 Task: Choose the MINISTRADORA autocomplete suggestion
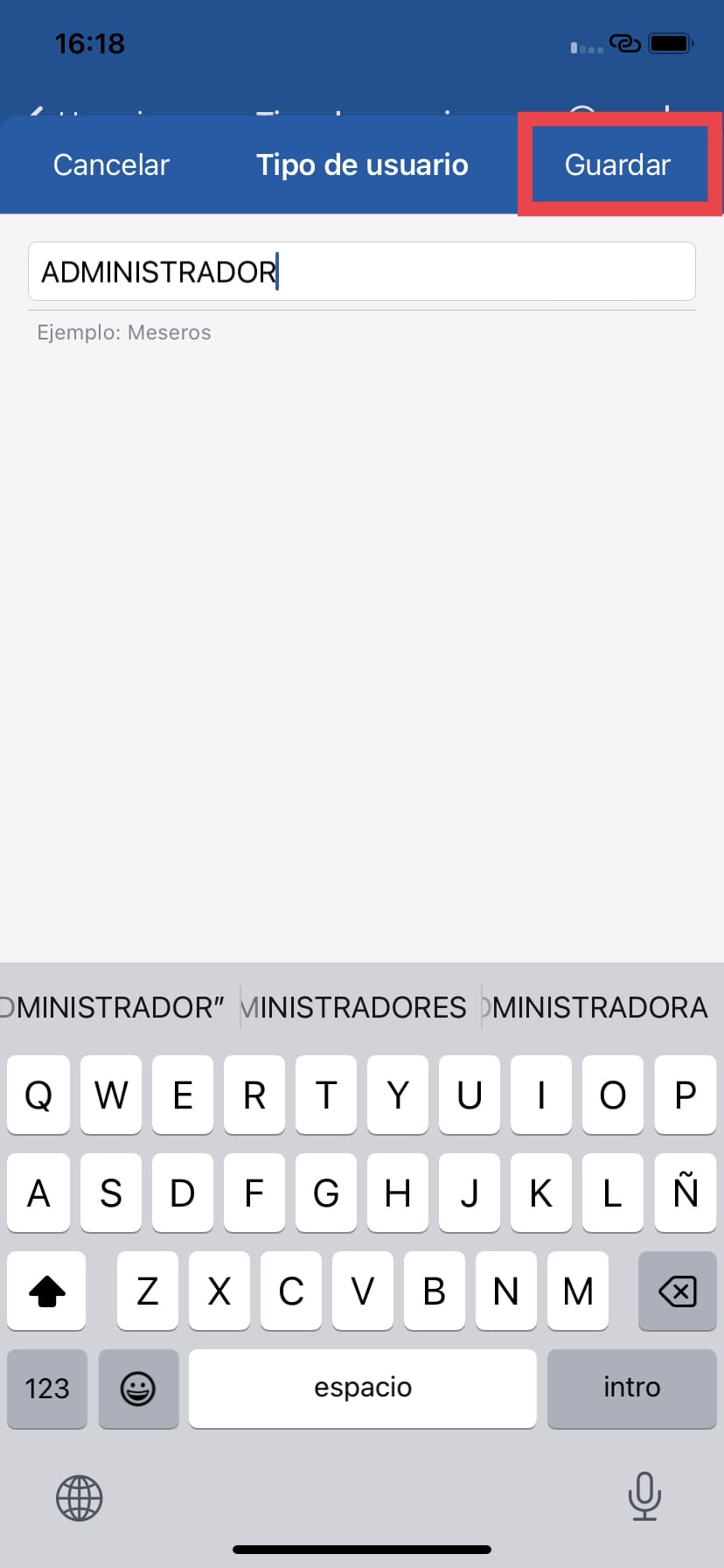(599, 1007)
